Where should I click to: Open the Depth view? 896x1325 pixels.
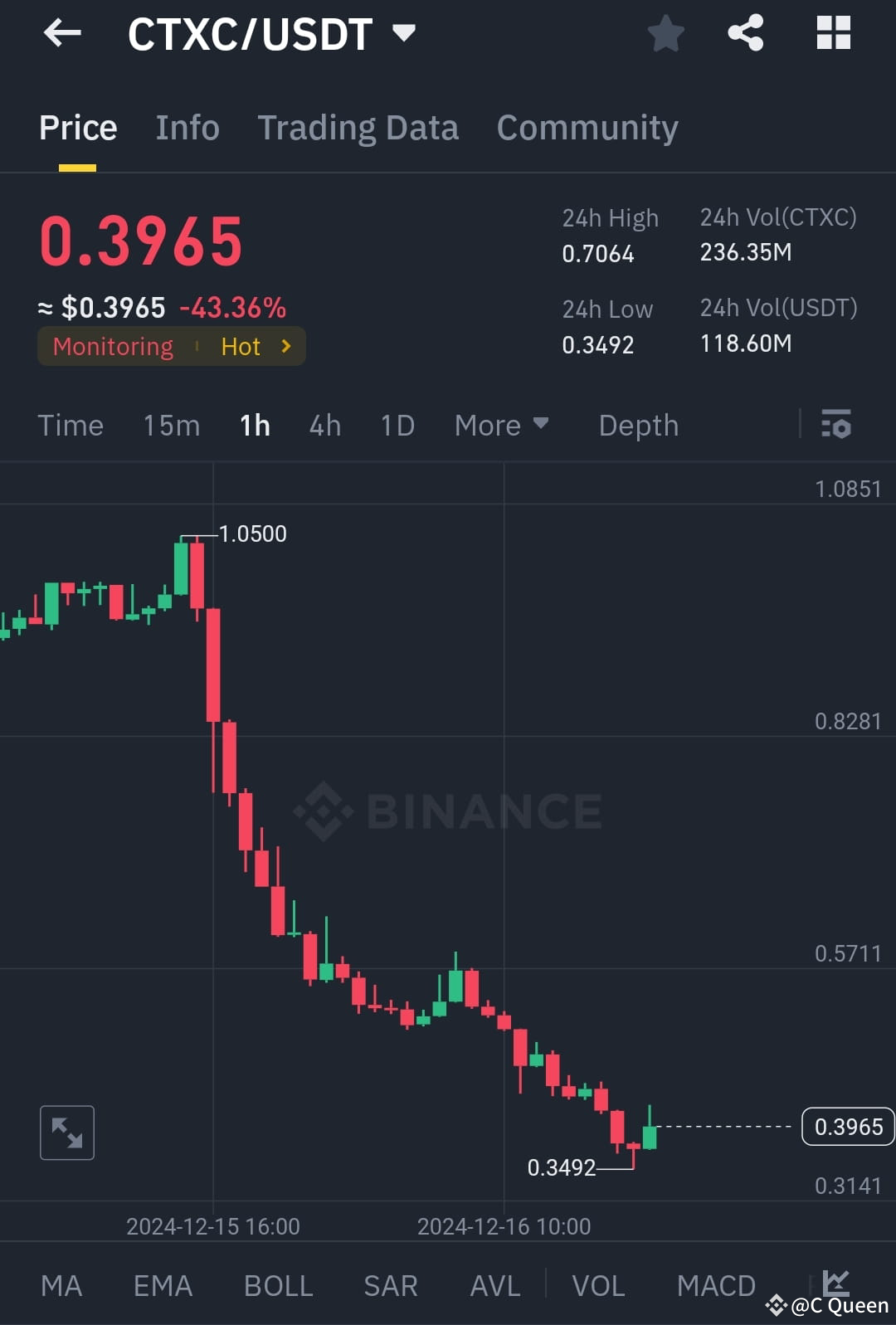[638, 425]
